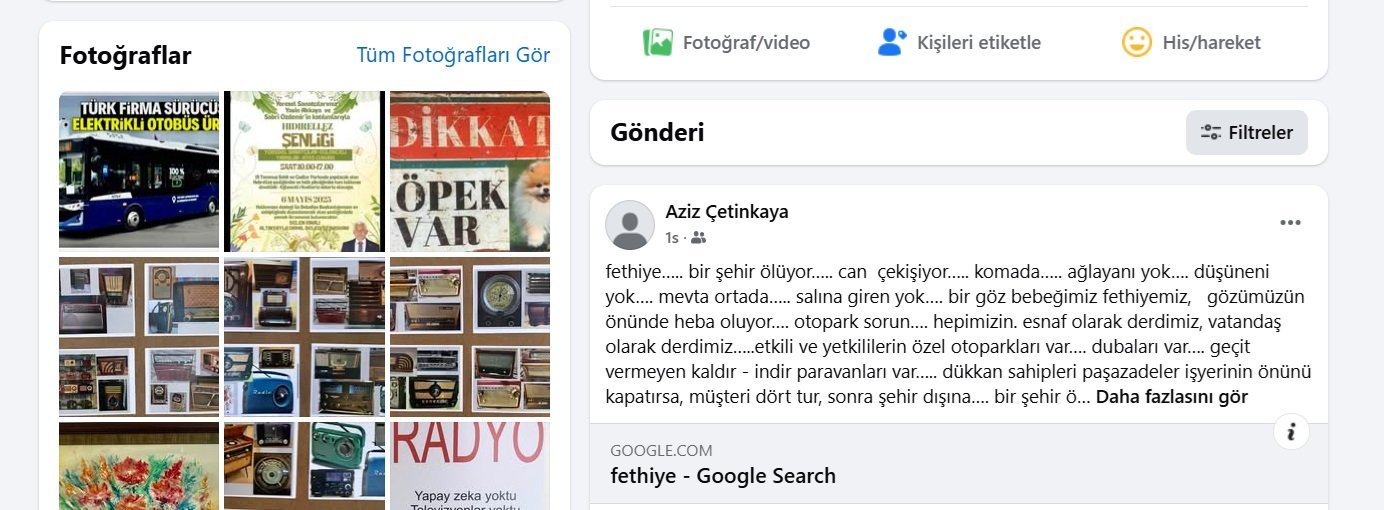Tap Aziz Çetinkaya's profile avatar
The image size is (1384, 510).
(x=630, y=225)
